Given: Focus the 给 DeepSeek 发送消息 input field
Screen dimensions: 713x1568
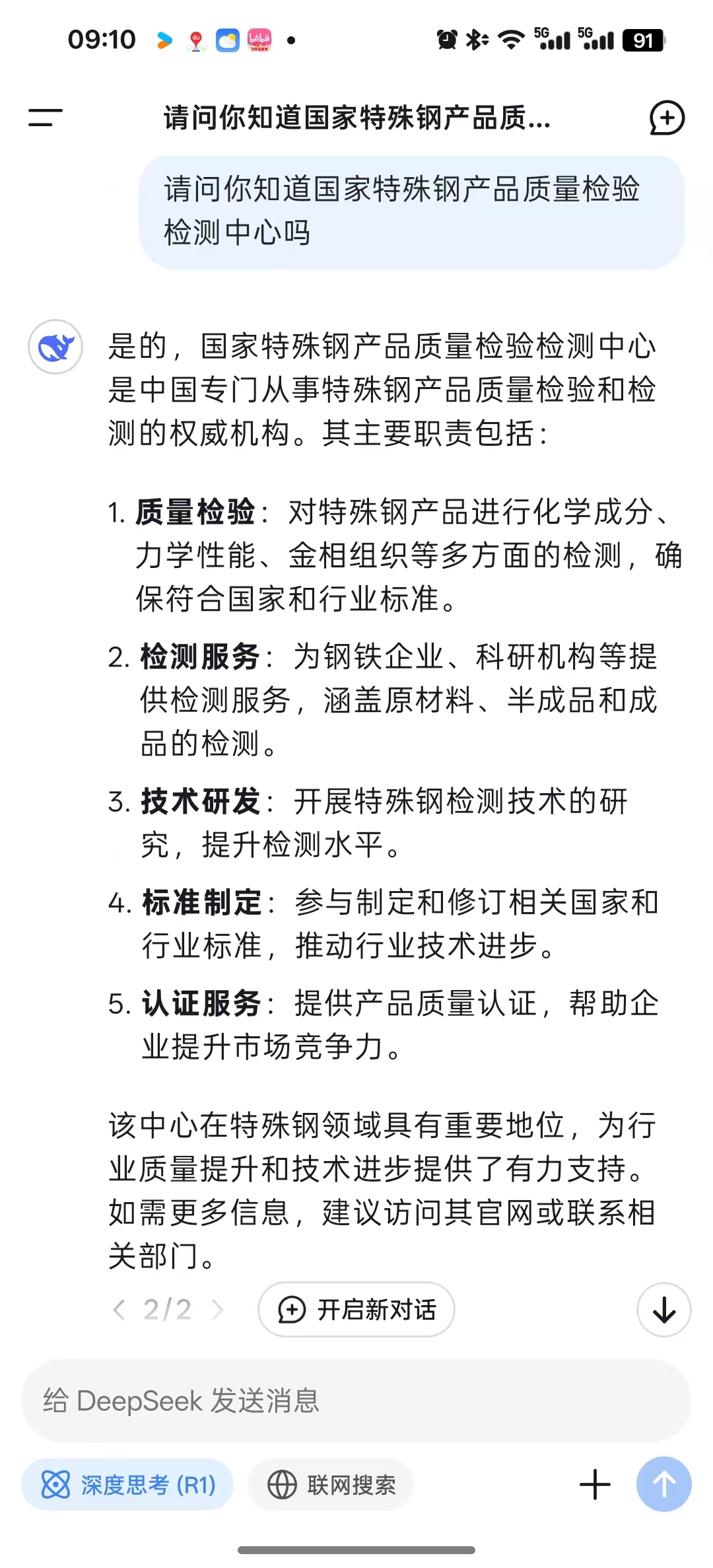Looking at the screenshot, I should point(356,1400).
